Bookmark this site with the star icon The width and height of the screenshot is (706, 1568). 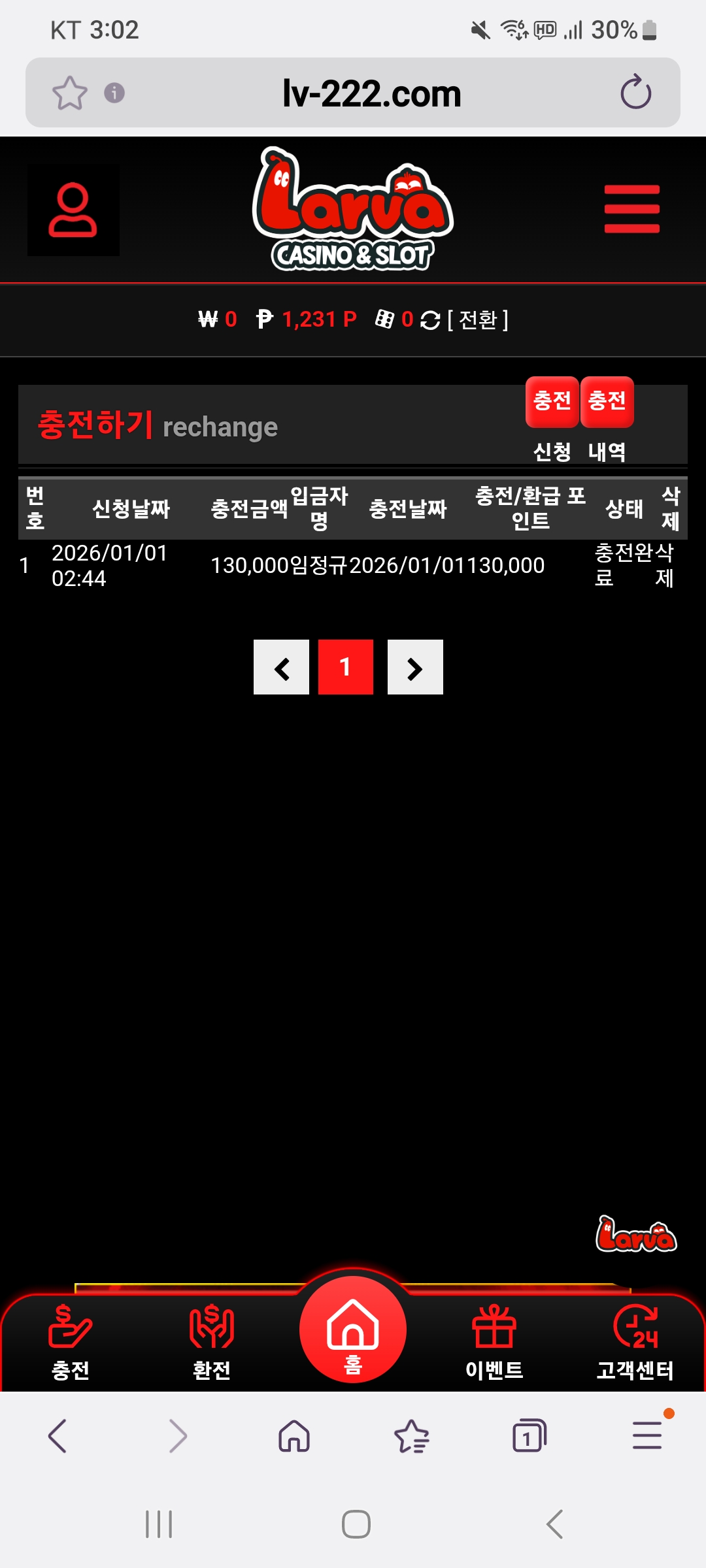tap(69, 93)
